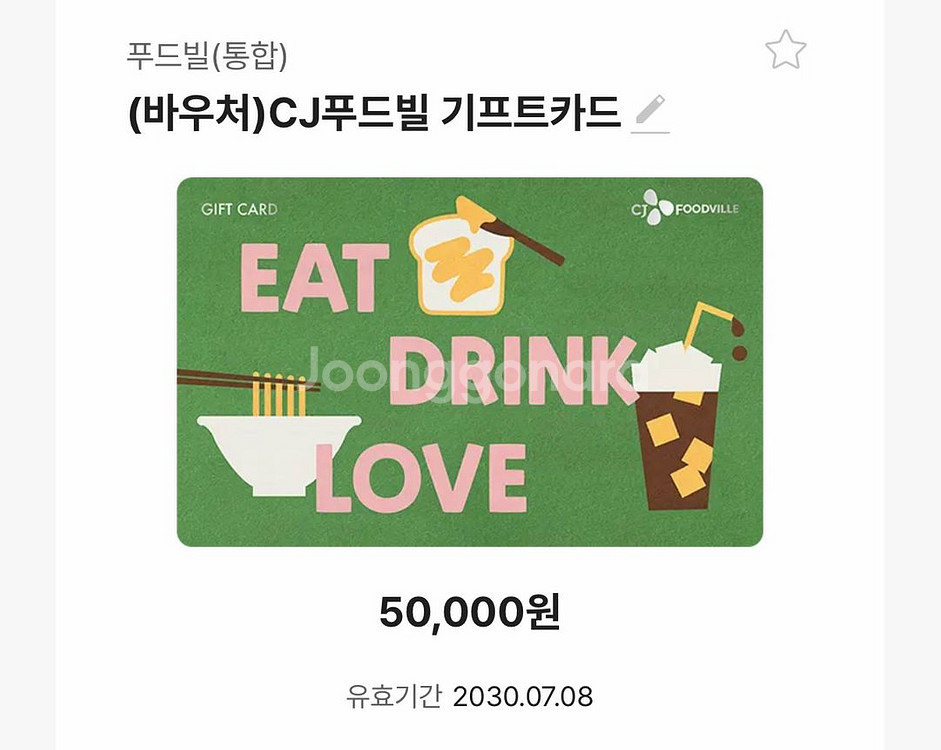This screenshot has height=750, width=941.
Task: Open the CJ Foodville gift card image
Action: tap(469, 362)
